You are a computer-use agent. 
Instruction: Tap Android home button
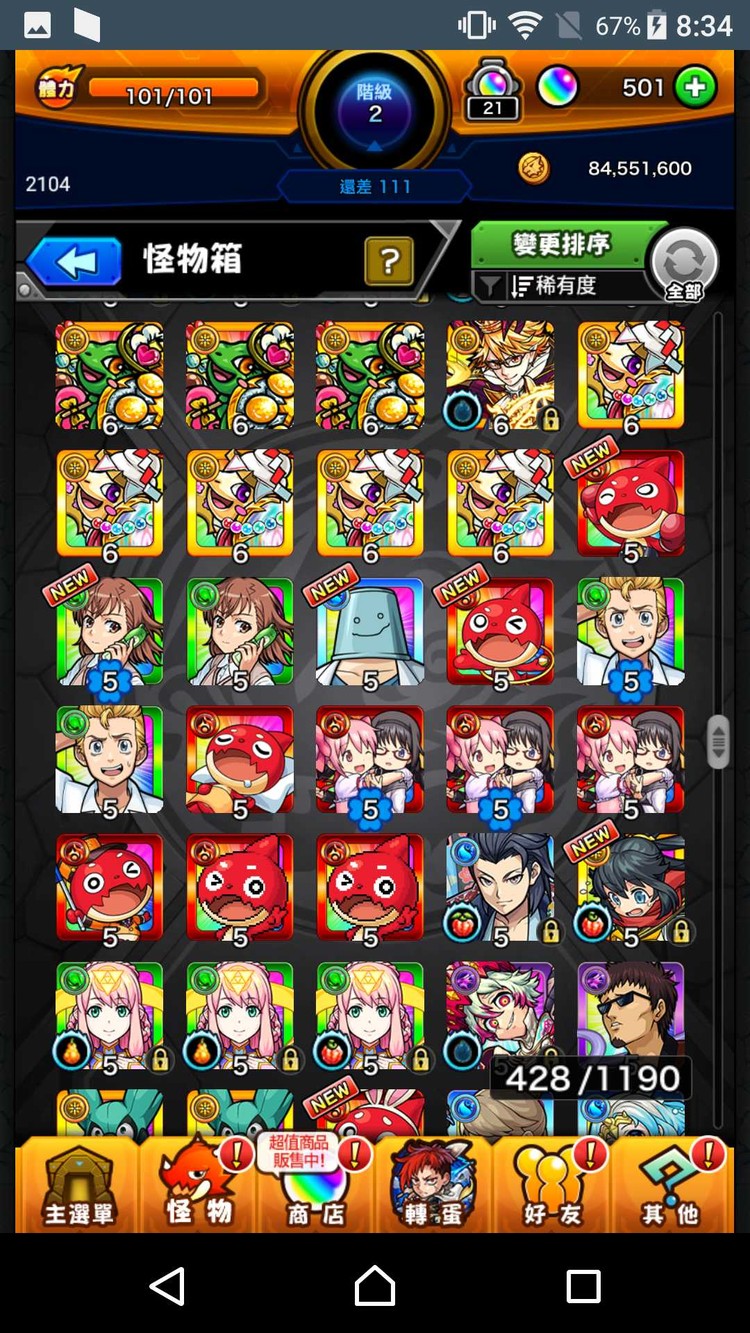[x=375, y=1285]
